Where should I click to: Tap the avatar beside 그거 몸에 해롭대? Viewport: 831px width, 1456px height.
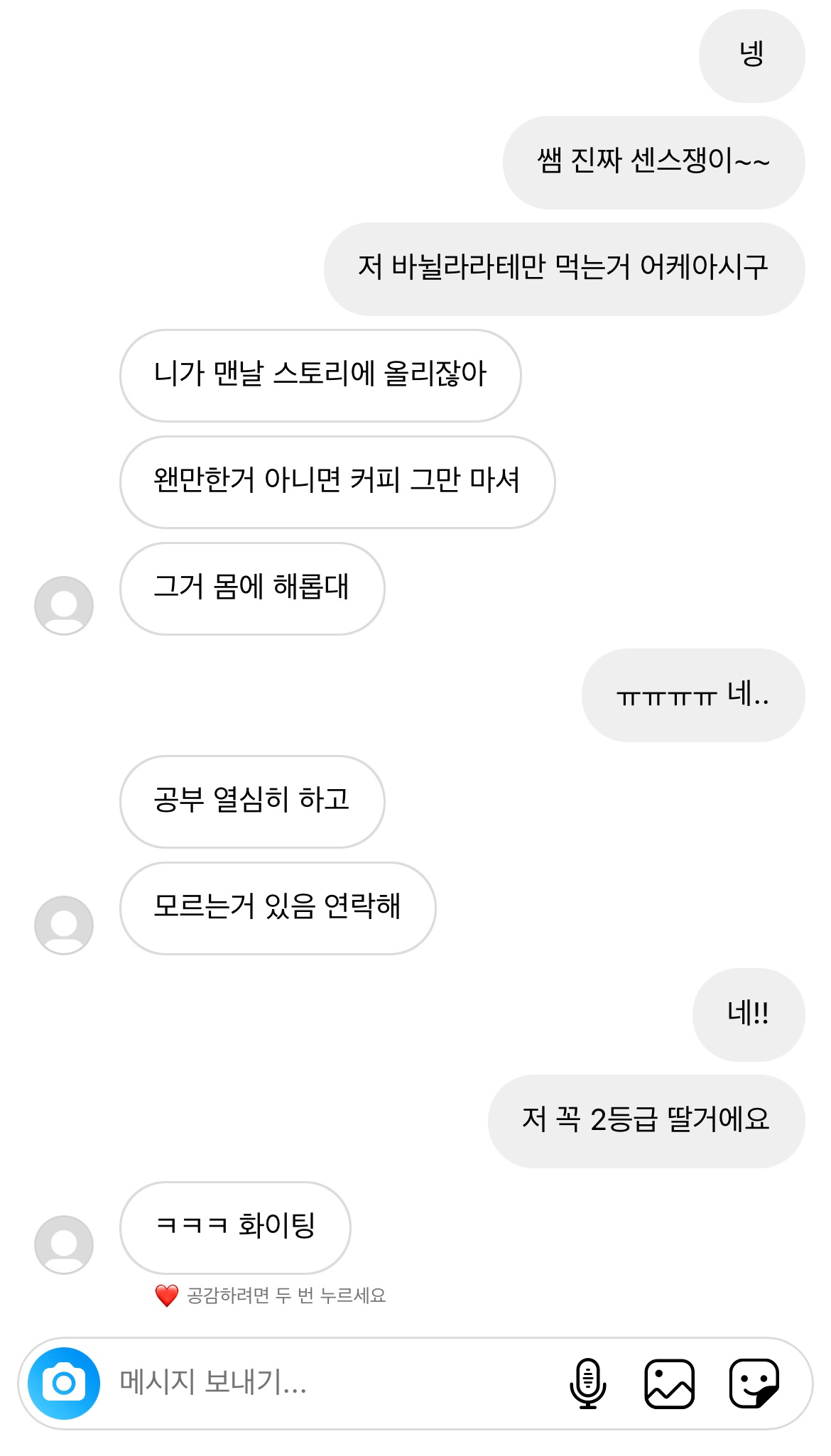click(x=64, y=605)
